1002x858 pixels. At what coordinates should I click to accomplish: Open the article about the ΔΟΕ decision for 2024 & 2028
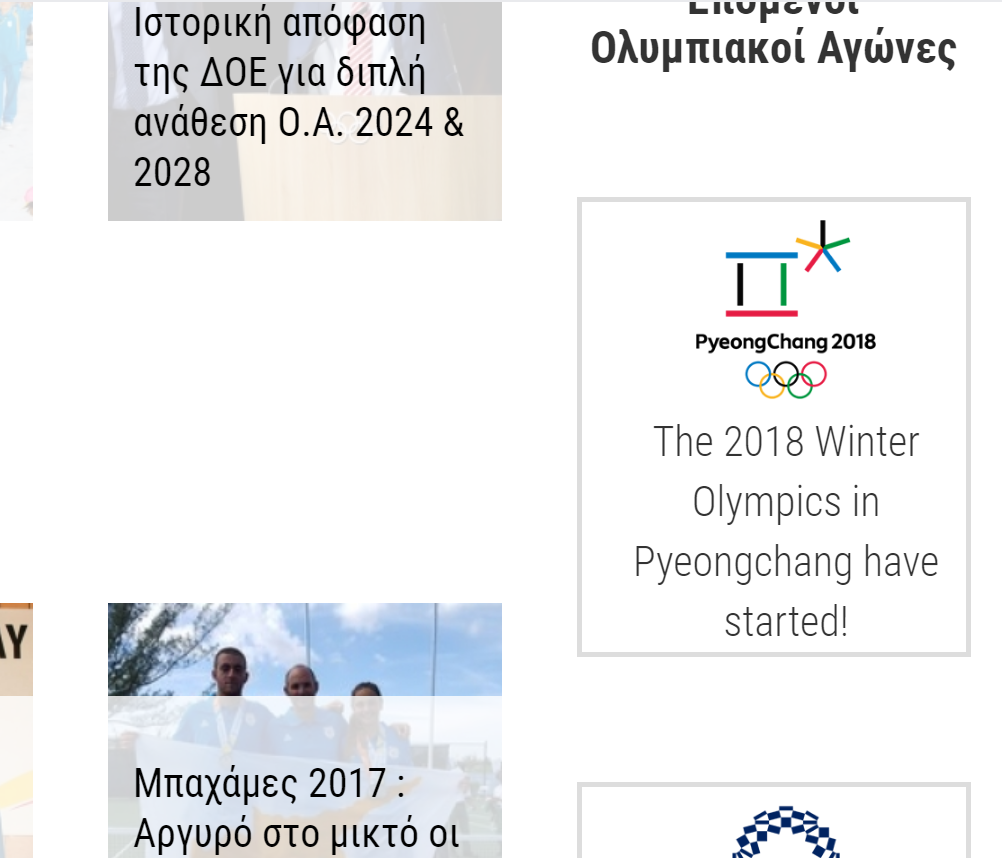tap(300, 98)
